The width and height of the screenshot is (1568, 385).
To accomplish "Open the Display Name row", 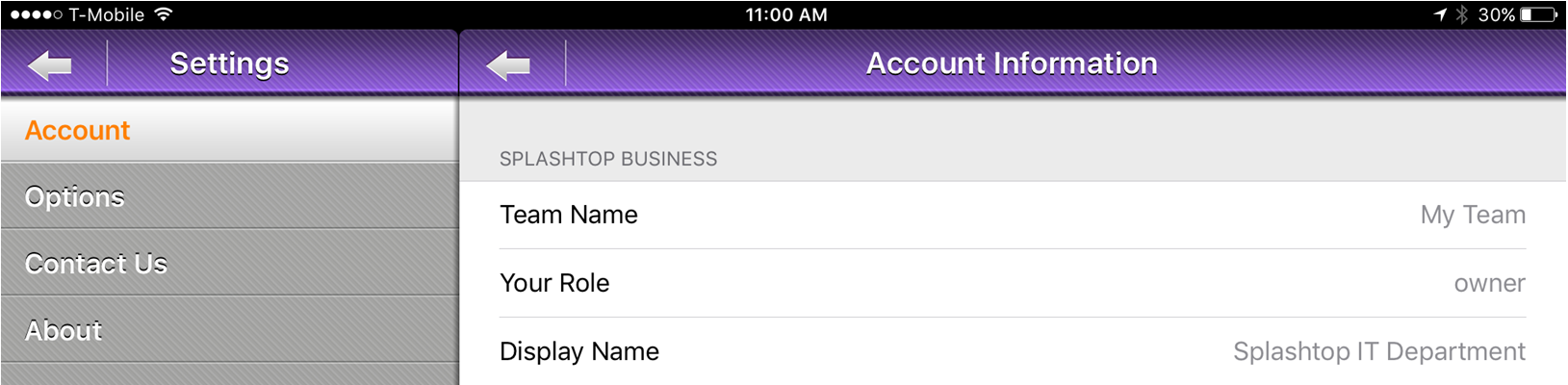I will pyautogui.click(x=1011, y=351).
